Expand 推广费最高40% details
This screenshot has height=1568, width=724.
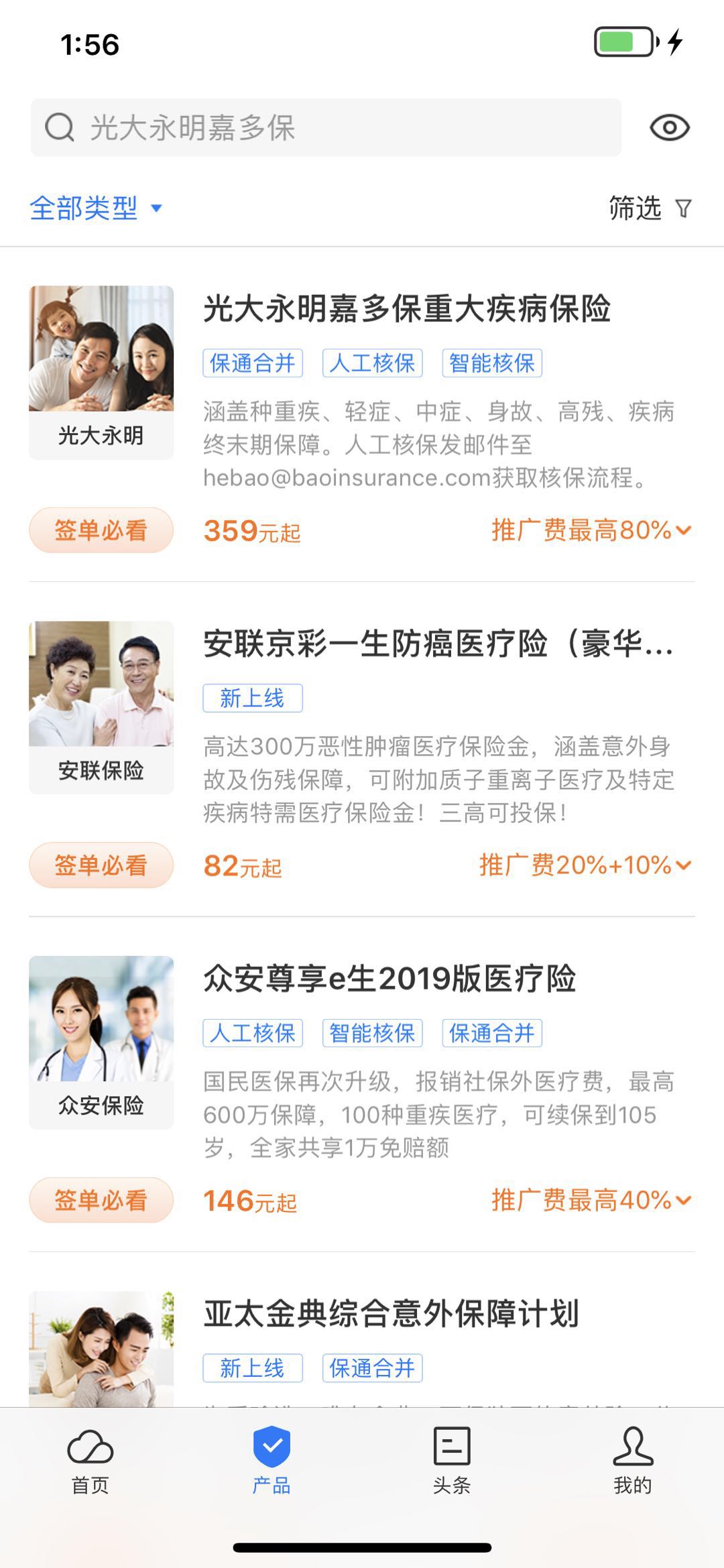click(591, 1200)
